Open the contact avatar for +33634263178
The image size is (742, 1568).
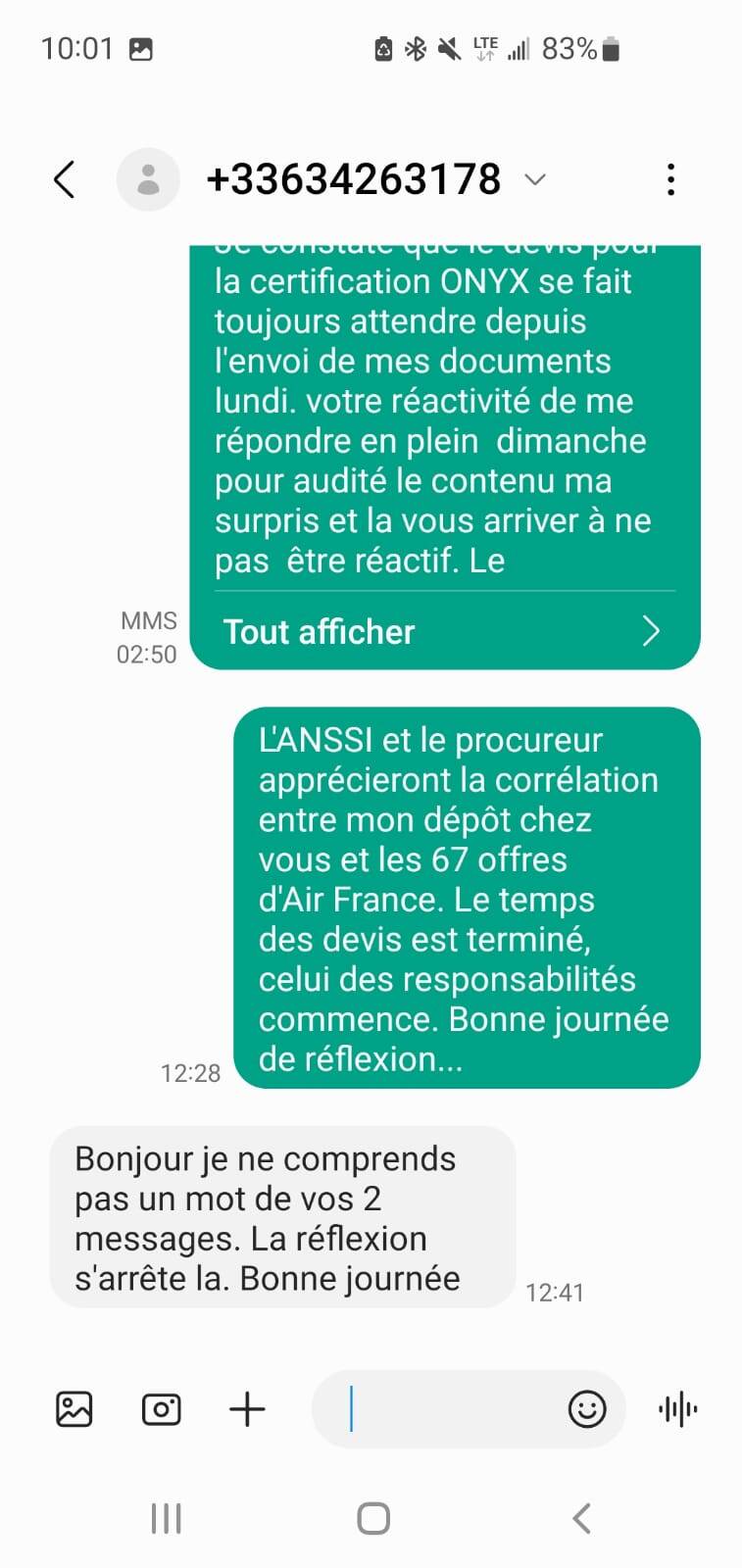[148, 179]
